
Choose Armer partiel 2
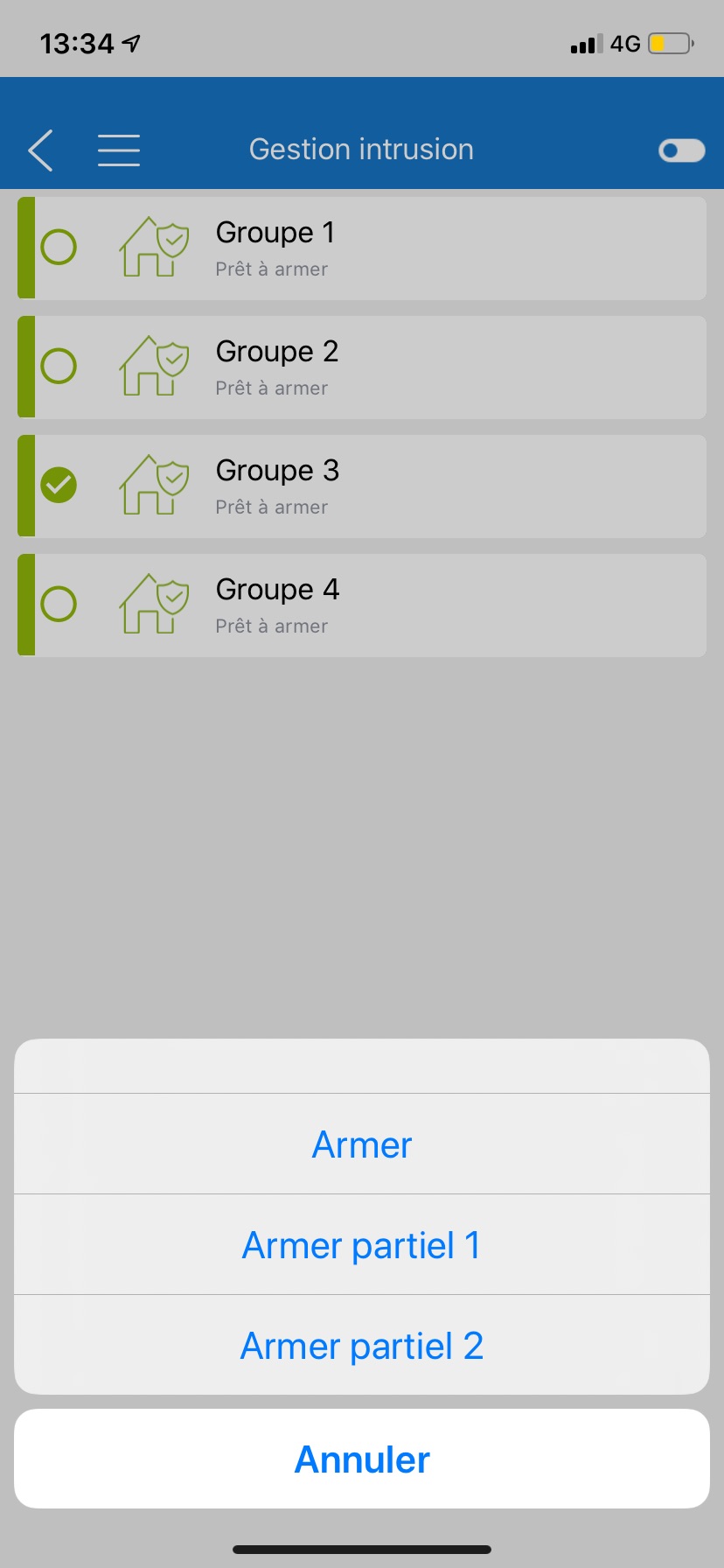click(x=362, y=1346)
